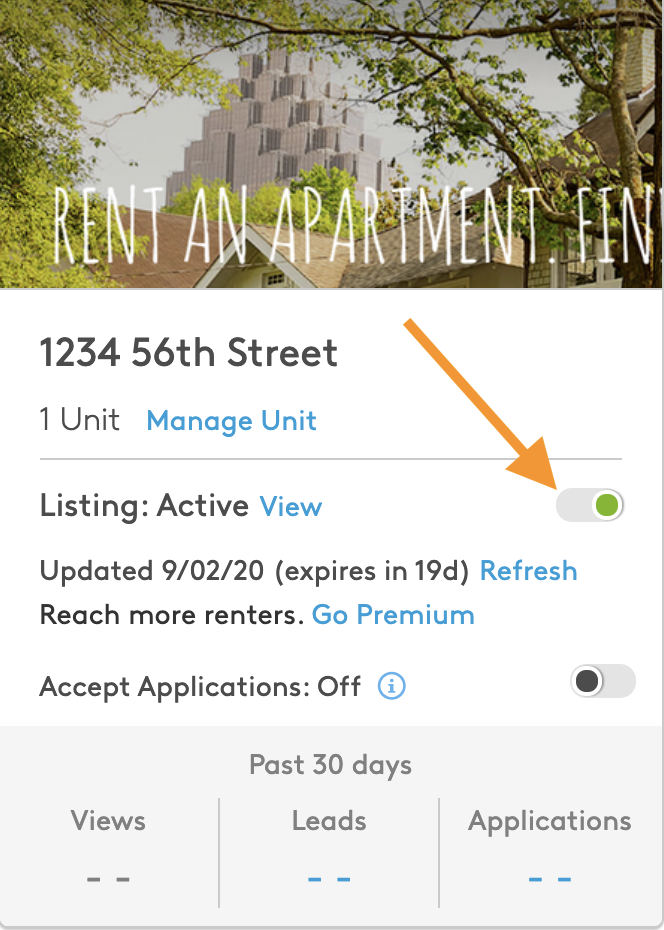Open the Manage Unit link
This screenshot has width=664, height=930.
click(231, 420)
